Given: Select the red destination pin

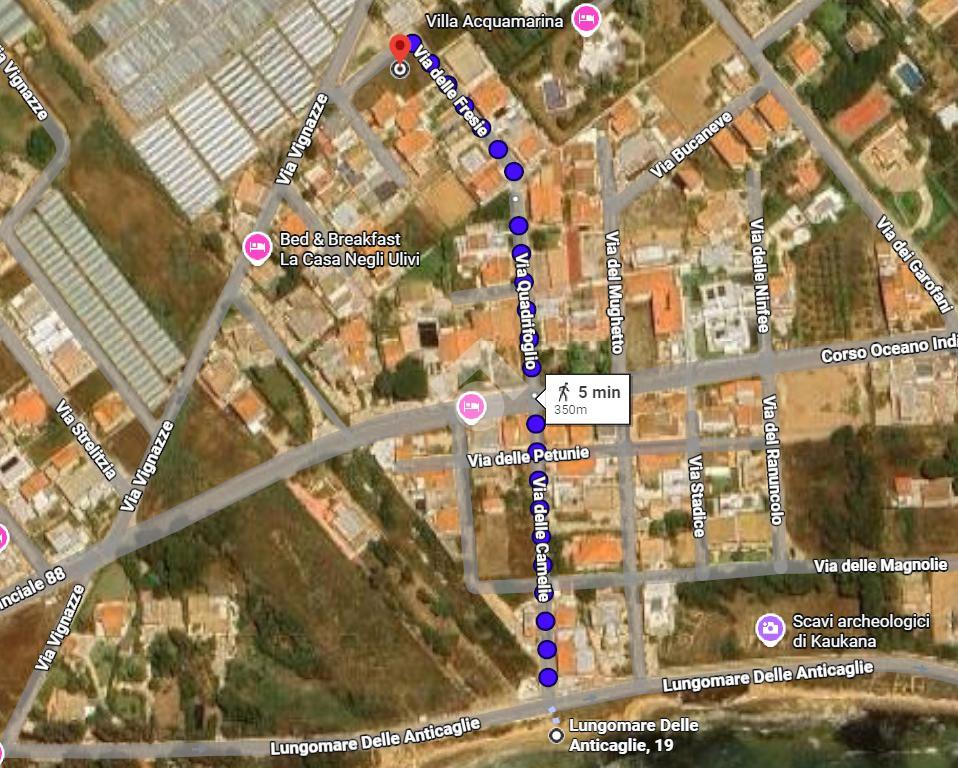Looking at the screenshot, I should click(400, 50).
